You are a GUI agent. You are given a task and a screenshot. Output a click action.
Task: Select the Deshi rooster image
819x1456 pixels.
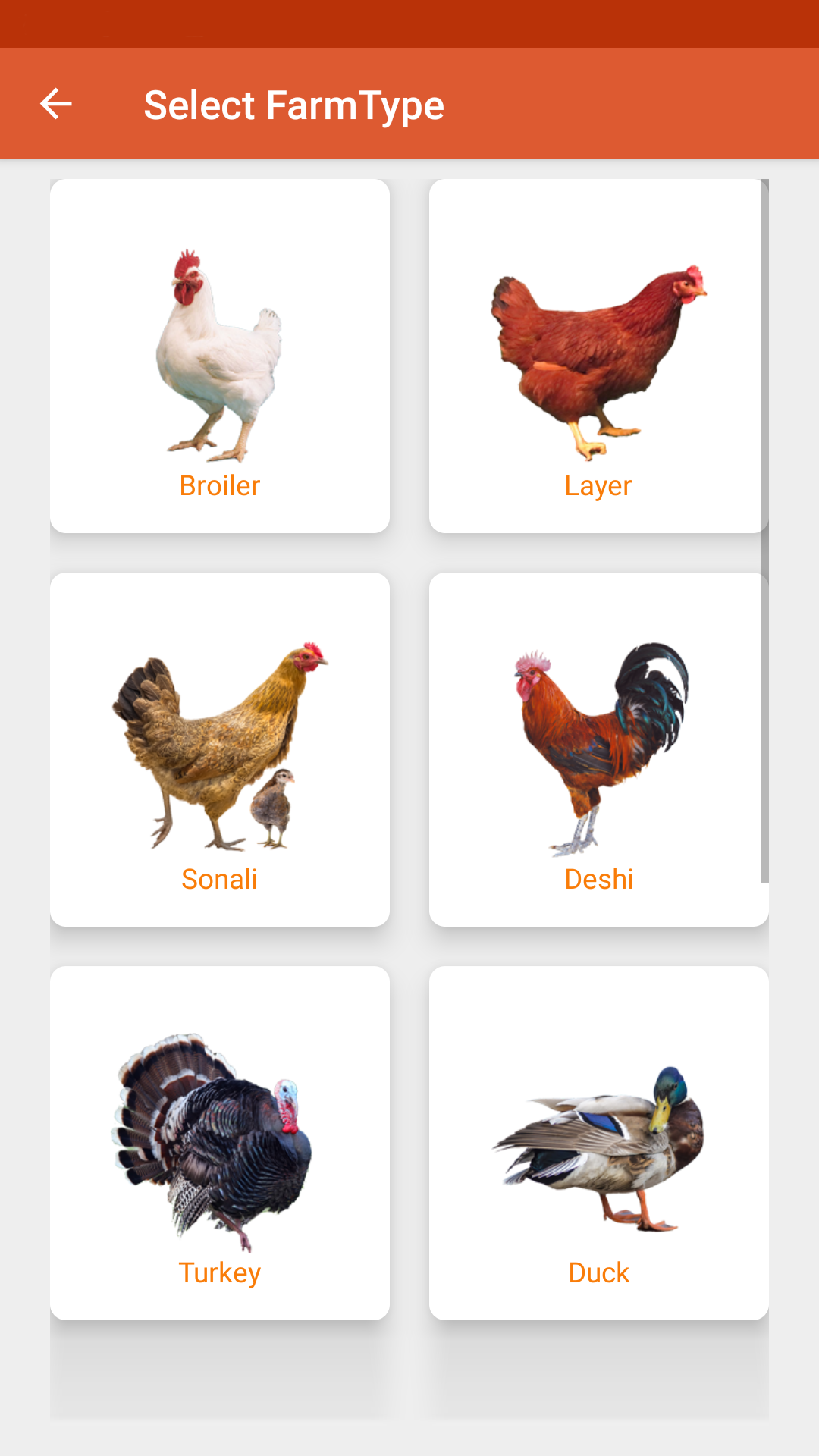598,747
